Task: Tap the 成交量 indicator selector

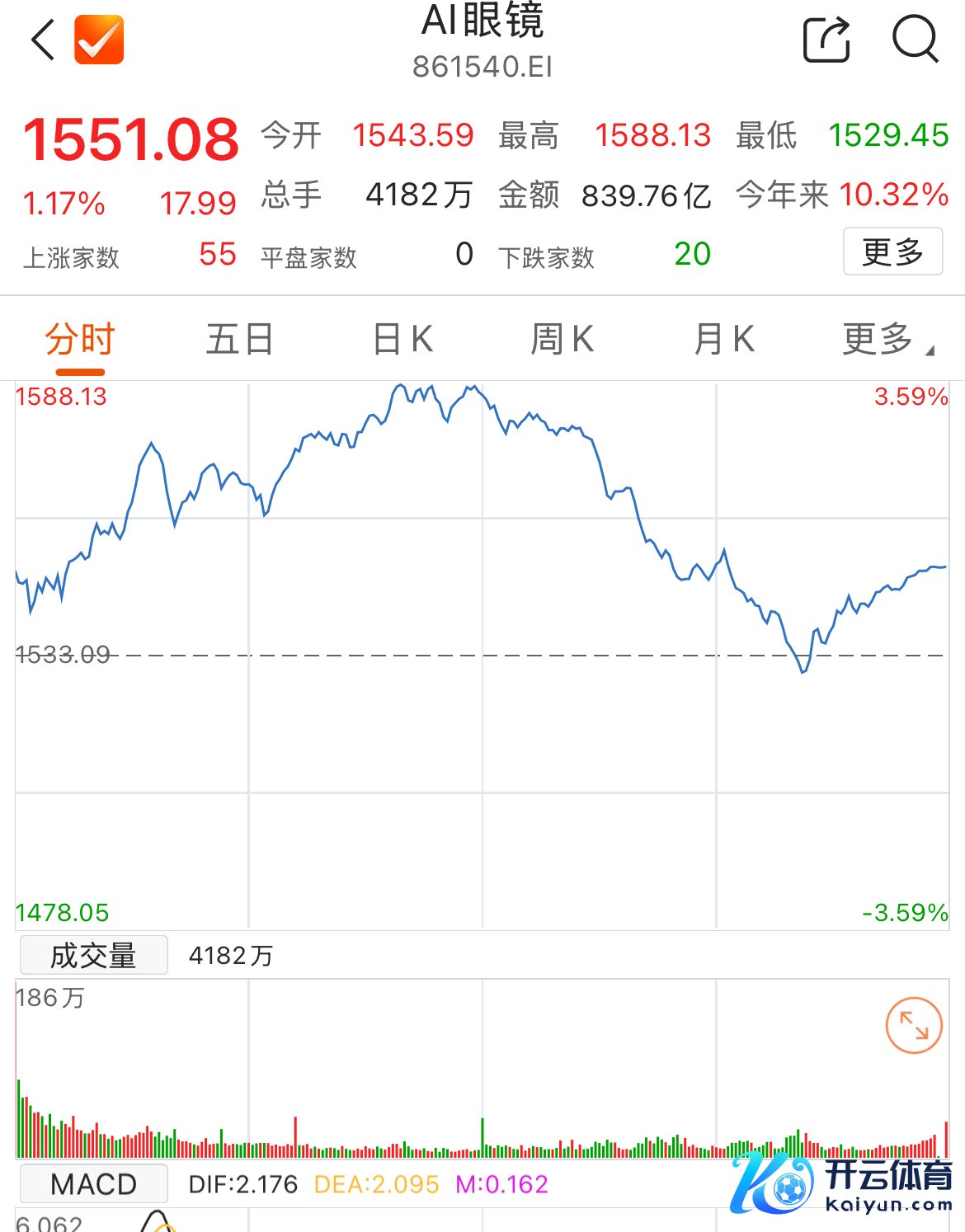Action: coord(93,956)
